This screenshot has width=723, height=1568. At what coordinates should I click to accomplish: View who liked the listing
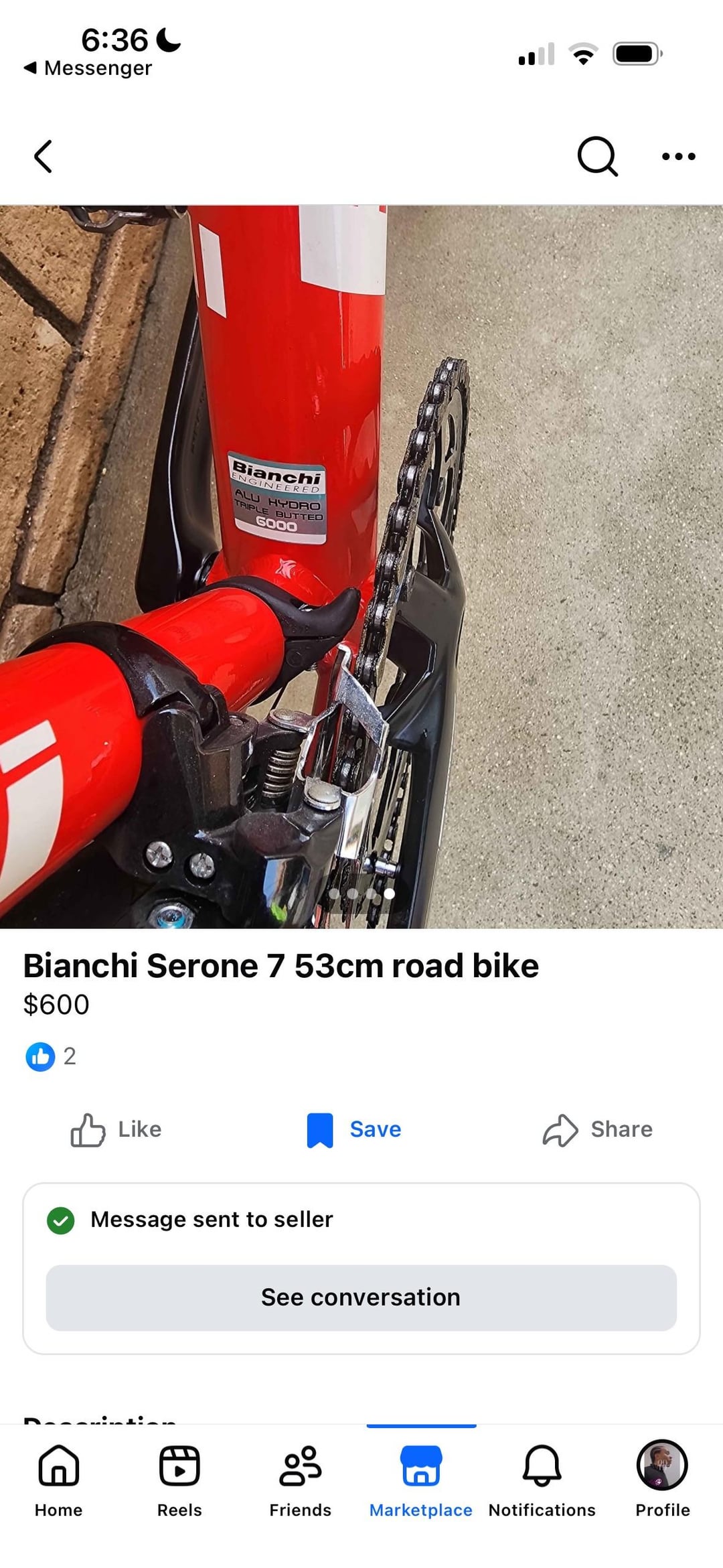coord(51,1056)
